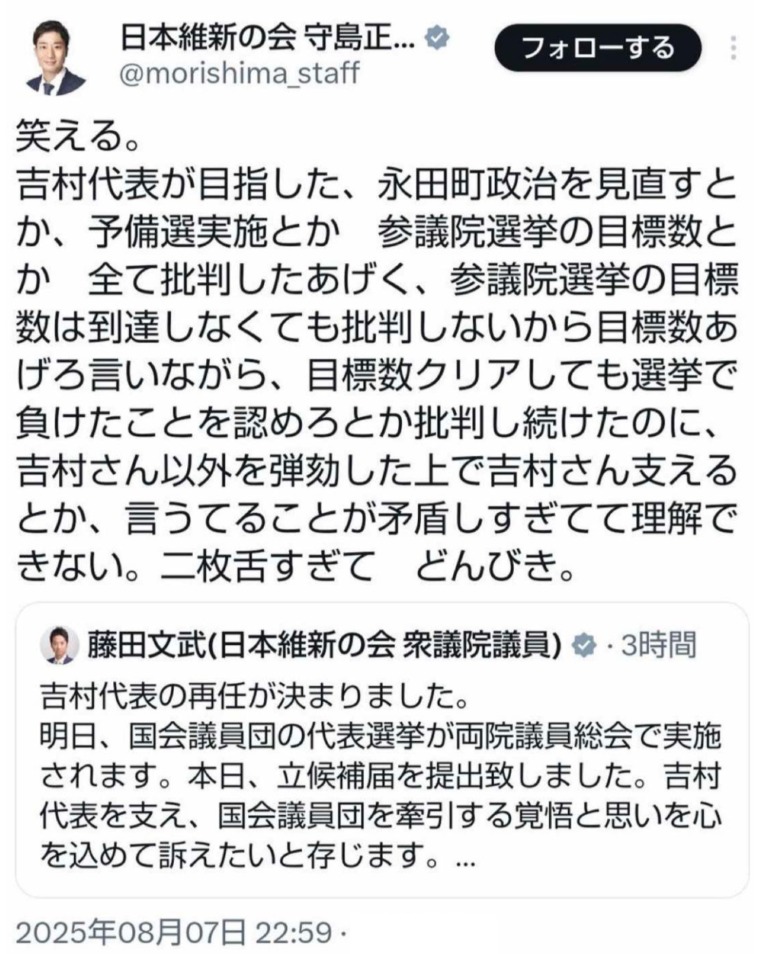Open the morishima_staff profile picture
Viewport: 760px width, 954px height.
(x=55, y=58)
